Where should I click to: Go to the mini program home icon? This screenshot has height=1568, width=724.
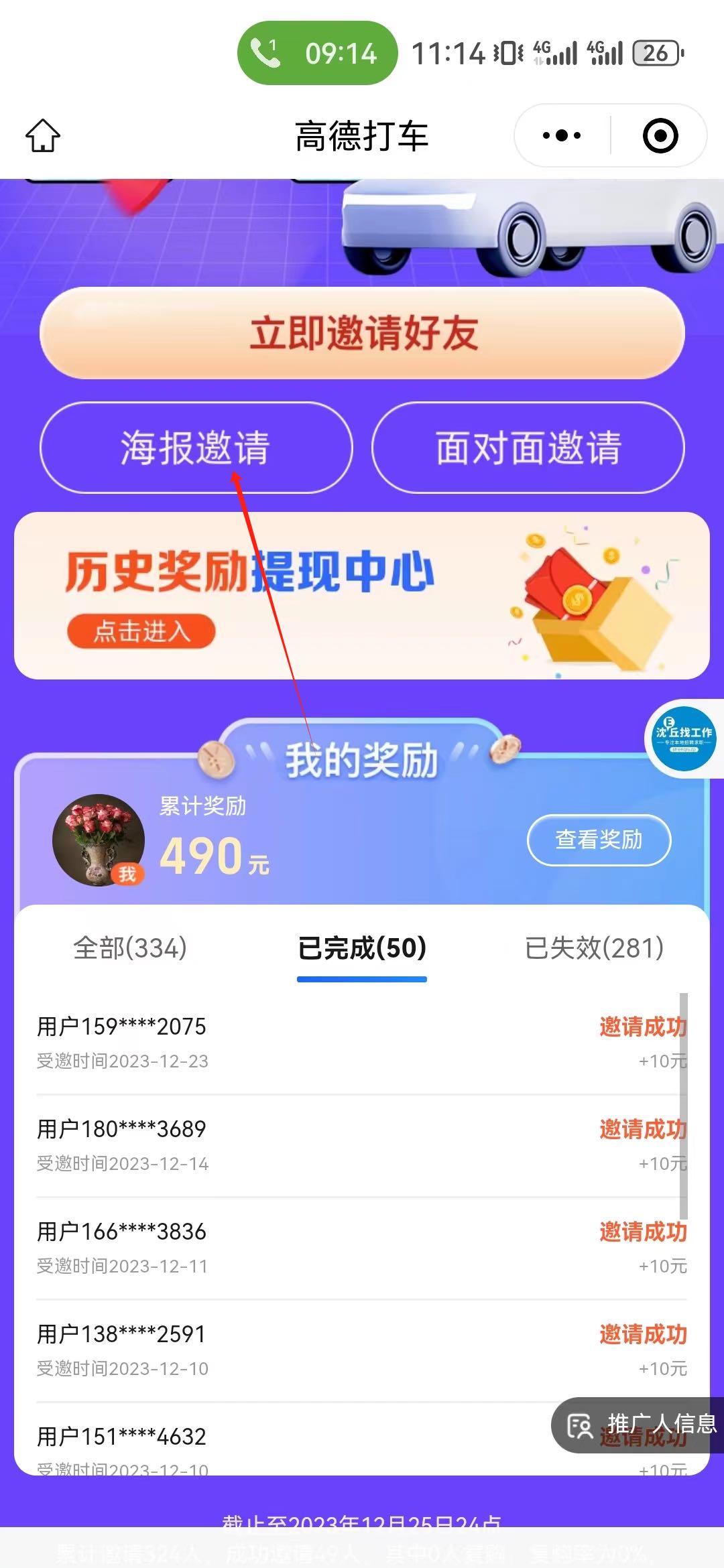[43, 136]
